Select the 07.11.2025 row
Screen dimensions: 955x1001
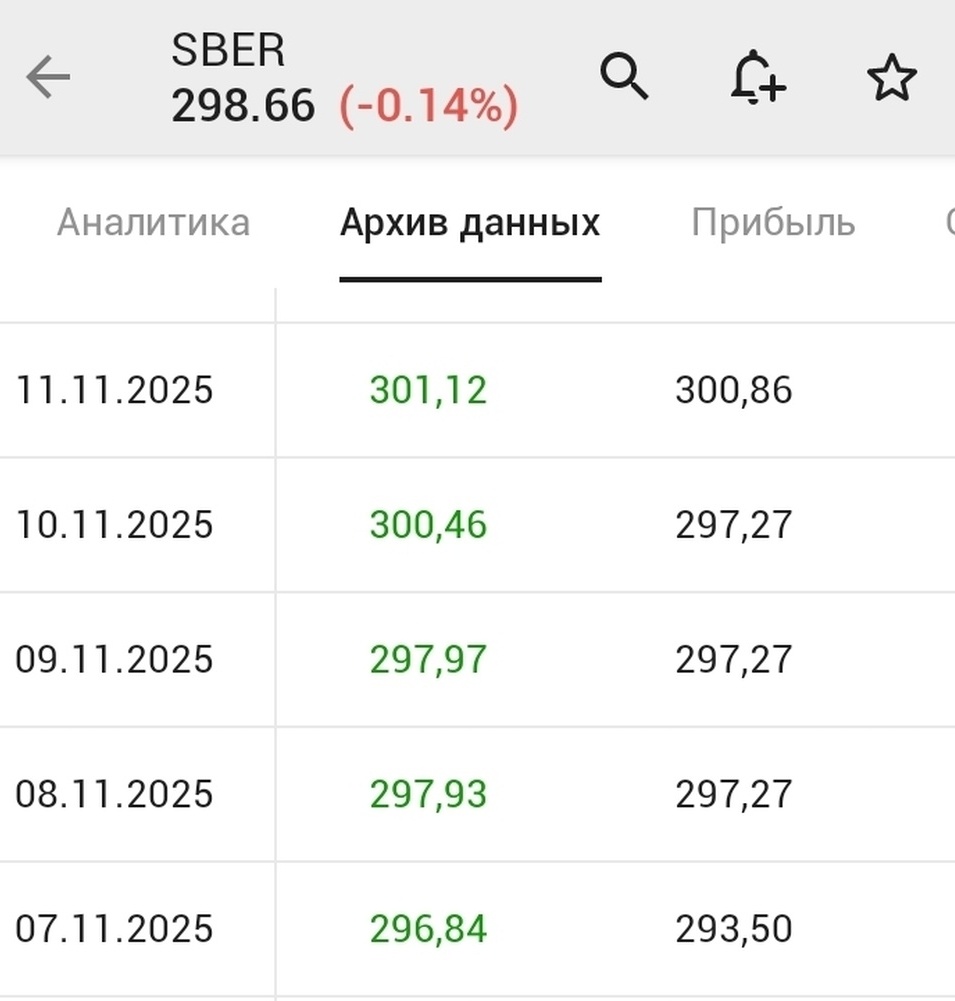coord(115,927)
